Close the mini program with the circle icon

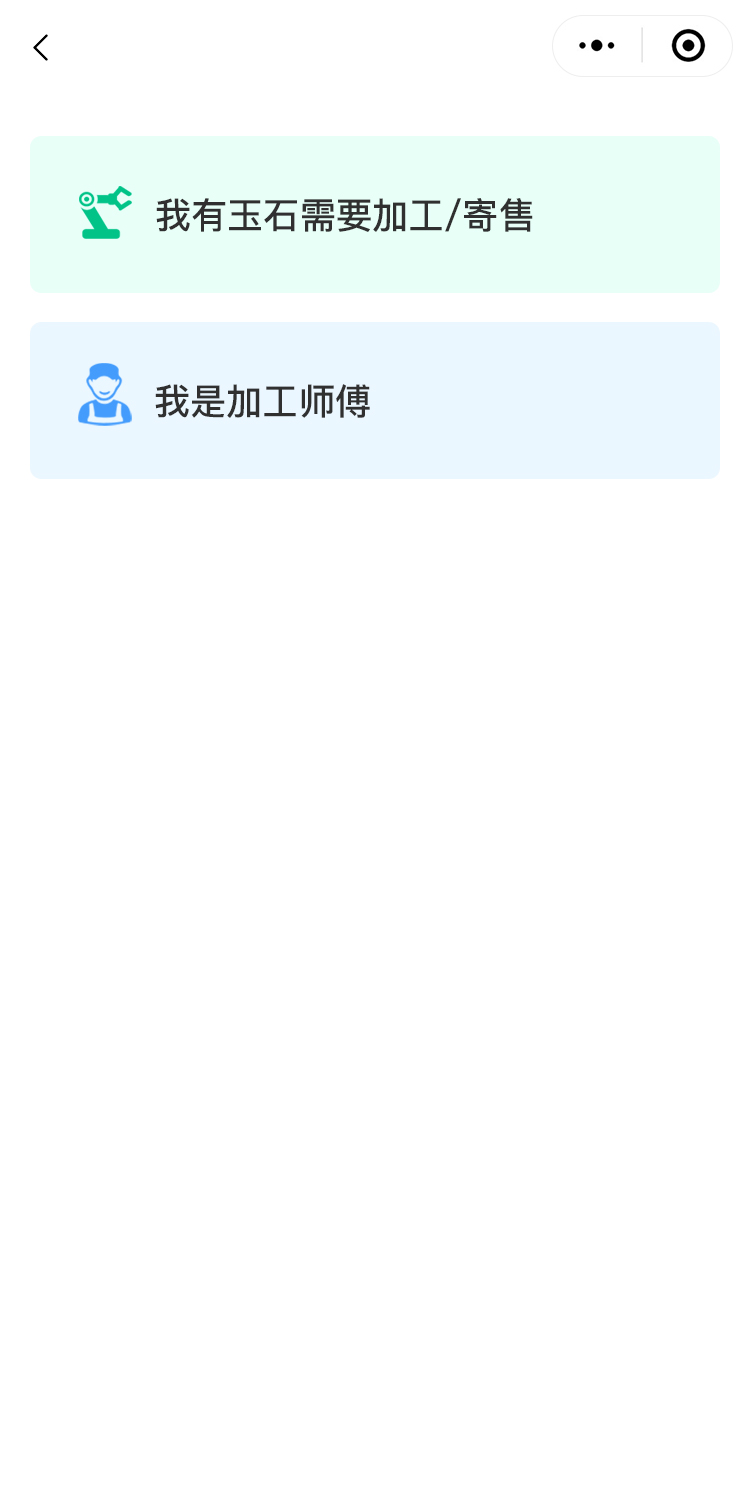click(x=688, y=46)
